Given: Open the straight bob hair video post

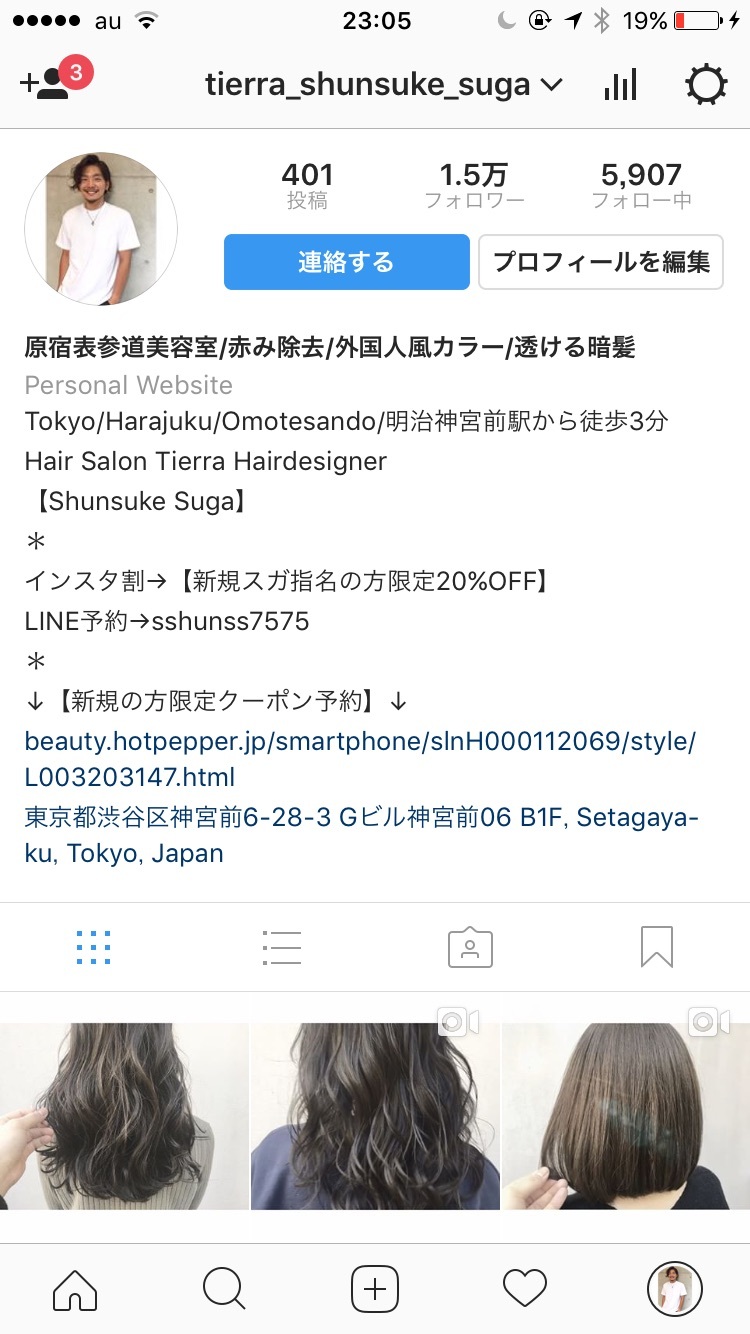Looking at the screenshot, I should tap(626, 1116).
